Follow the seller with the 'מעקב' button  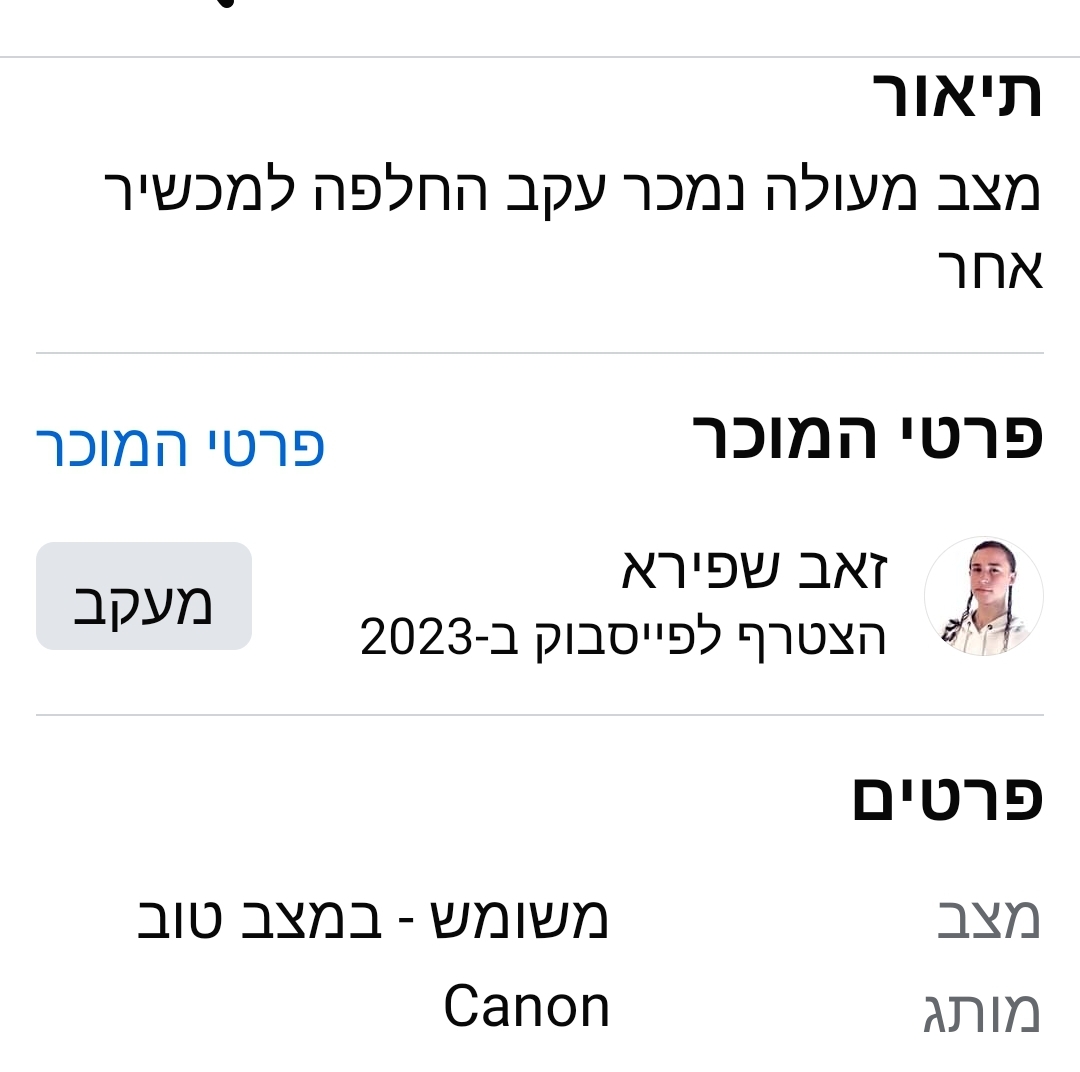(144, 597)
